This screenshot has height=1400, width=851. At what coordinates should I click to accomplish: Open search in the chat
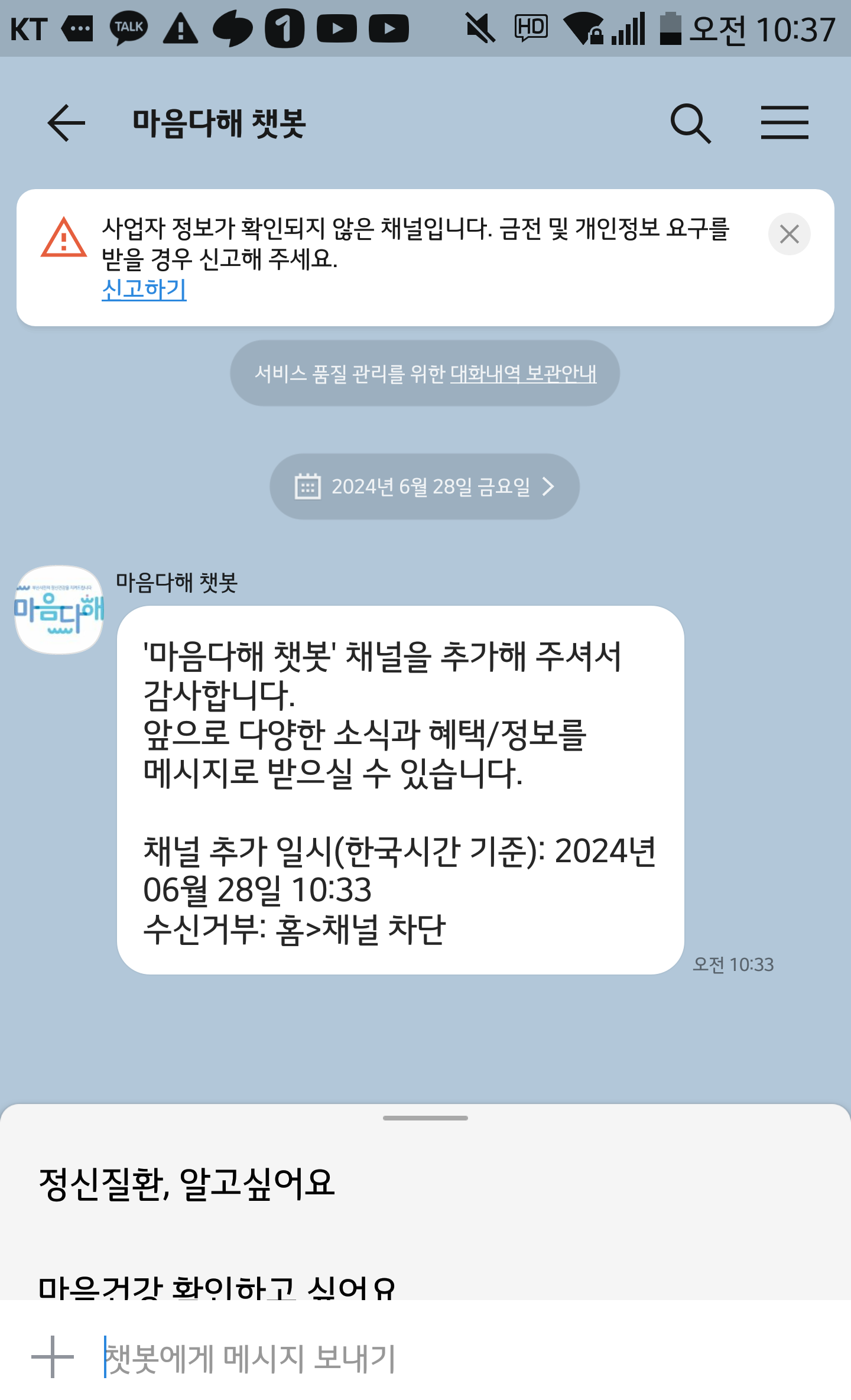click(690, 123)
